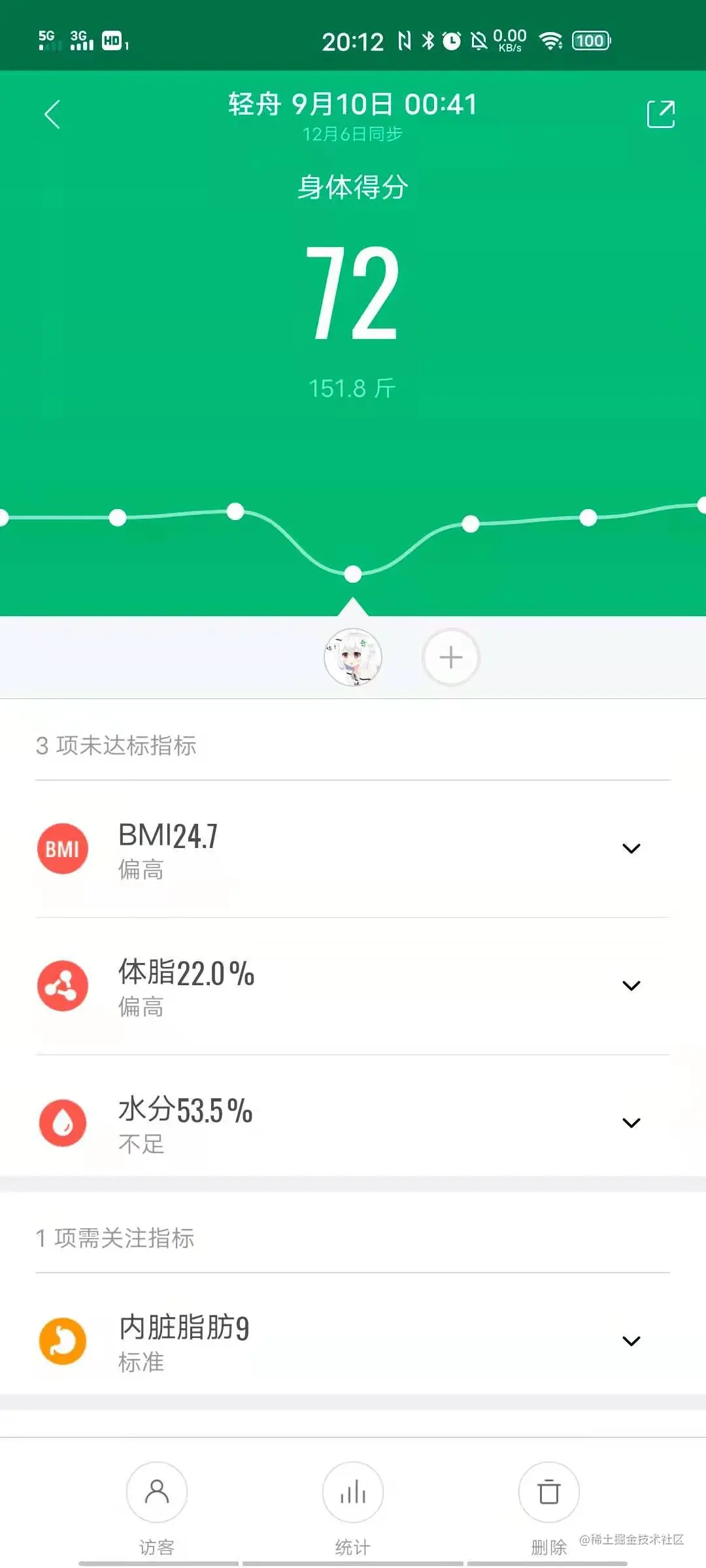Tap the water droplet indicator icon
The height and width of the screenshot is (1568, 706).
coord(63,1122)
